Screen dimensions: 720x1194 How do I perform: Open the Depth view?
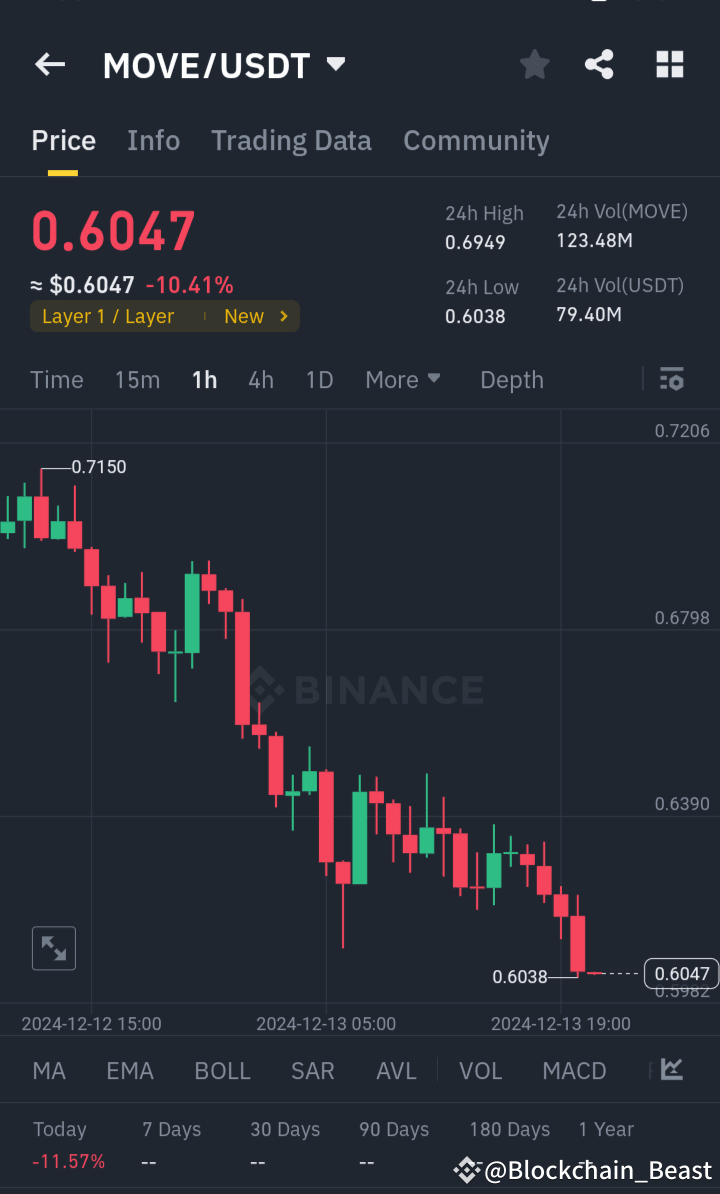511,380
